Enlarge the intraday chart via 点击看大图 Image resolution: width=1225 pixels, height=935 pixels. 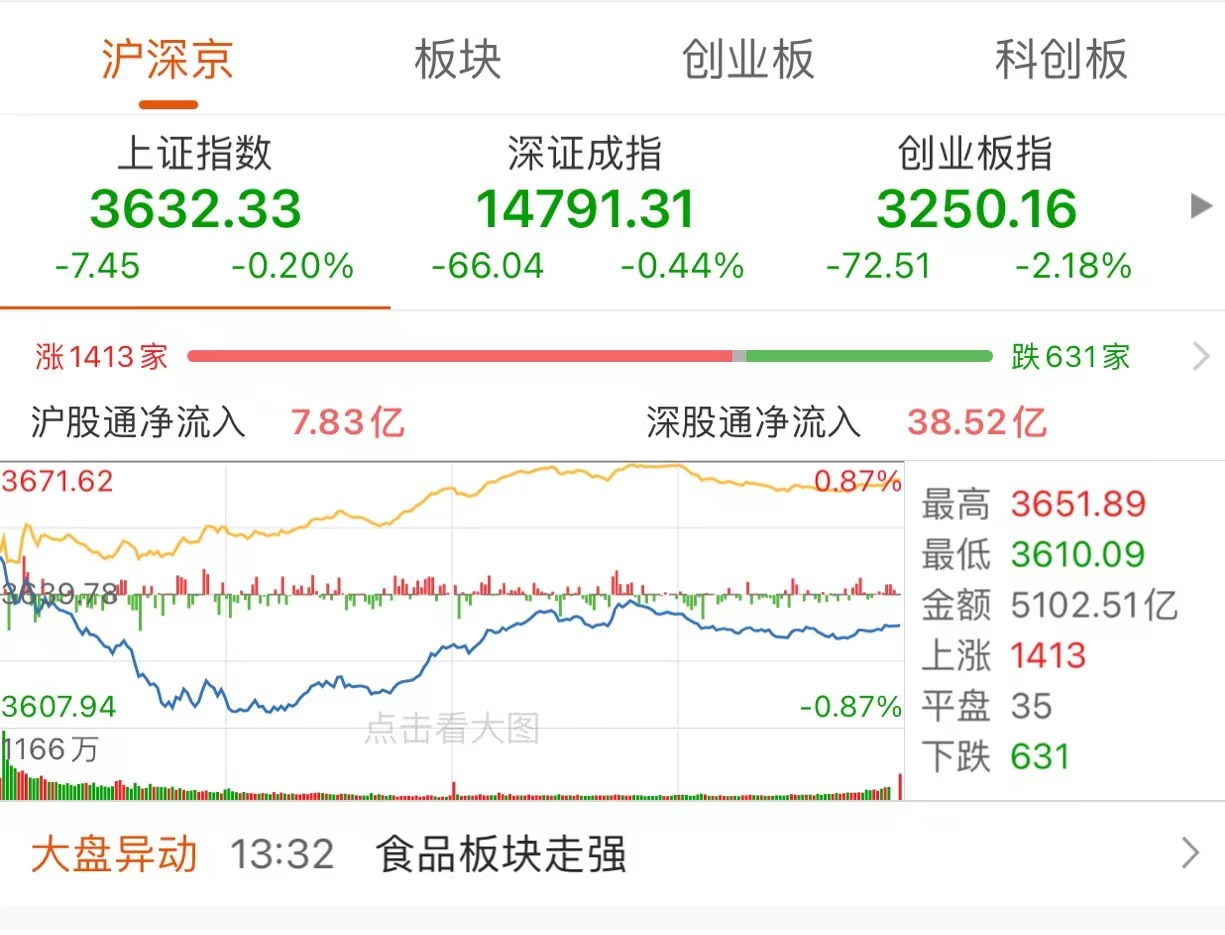click(452, 728)
